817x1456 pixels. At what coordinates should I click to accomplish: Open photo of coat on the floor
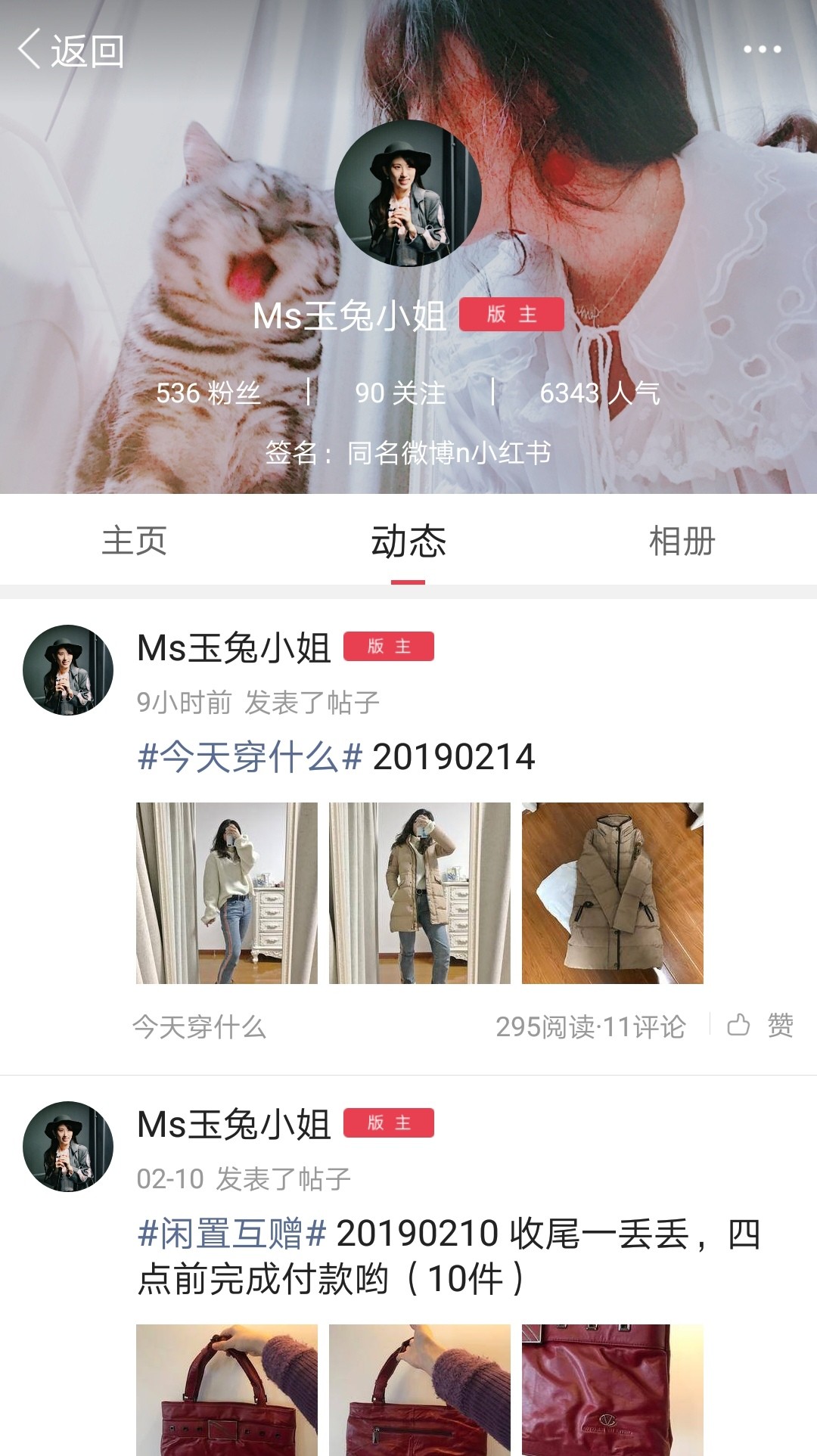point(613,893)
